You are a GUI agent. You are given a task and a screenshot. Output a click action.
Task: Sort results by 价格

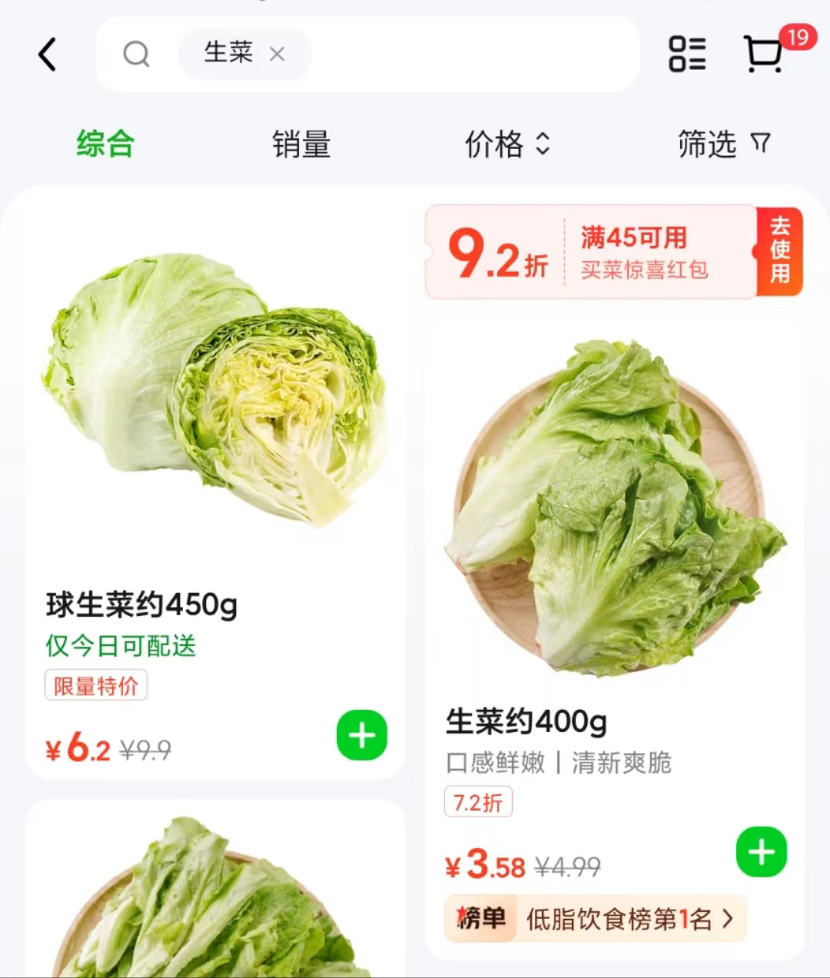pos(507,144)
